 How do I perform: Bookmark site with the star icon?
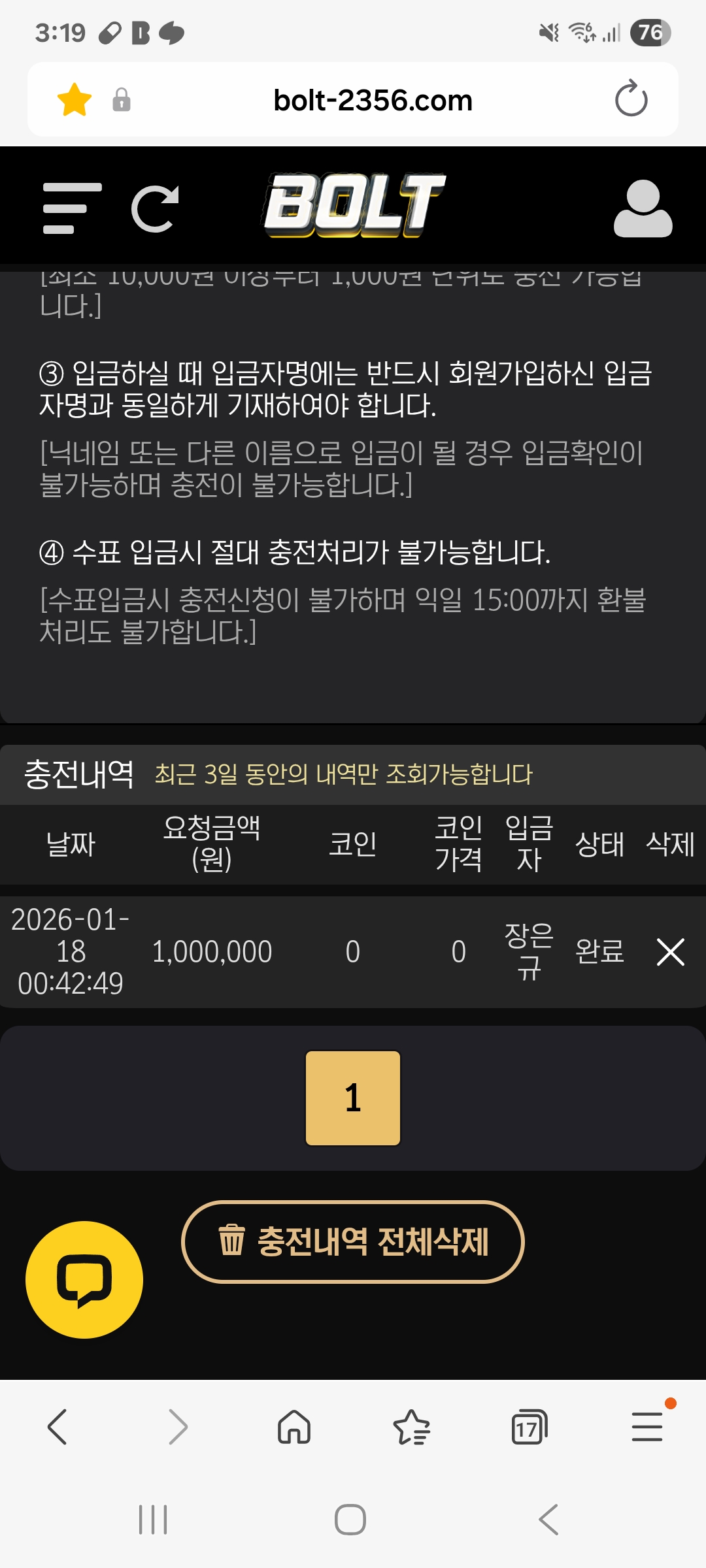tap(75, 100)
